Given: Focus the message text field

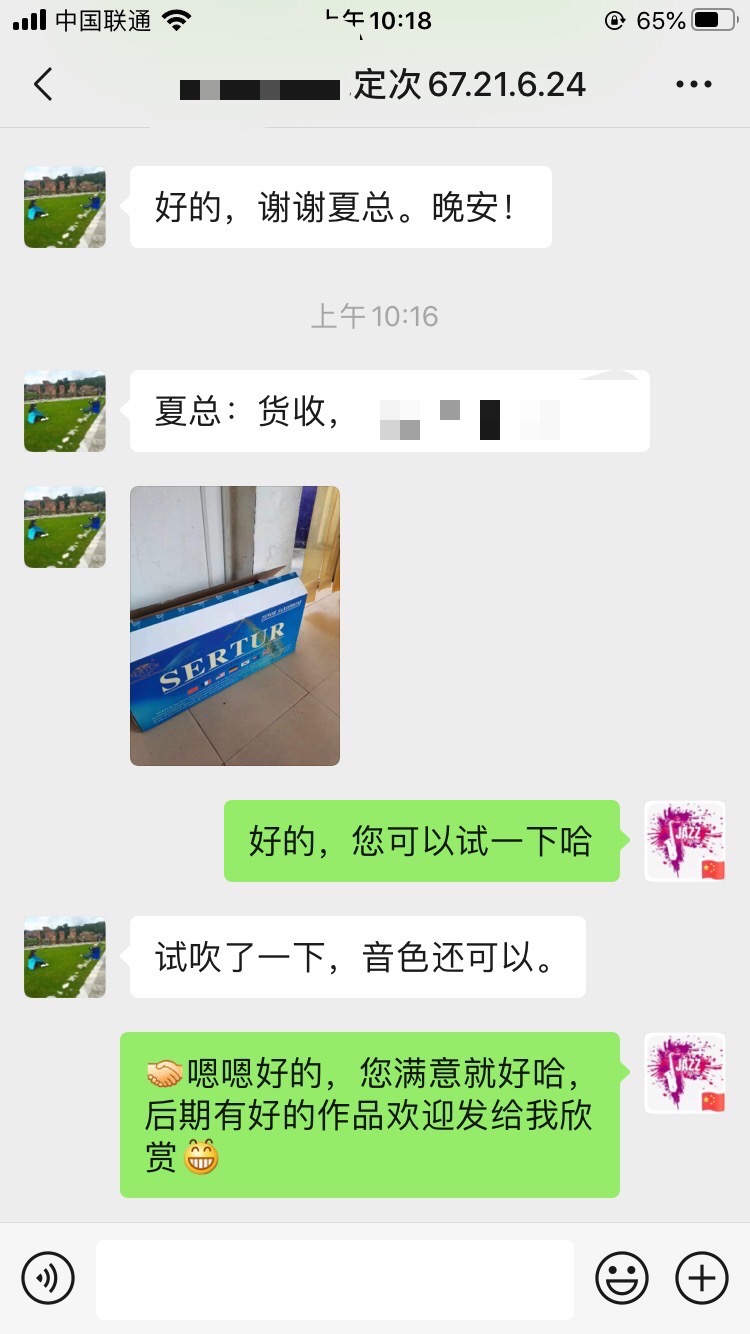Looking at the screenshot, I should (335, 1279).
